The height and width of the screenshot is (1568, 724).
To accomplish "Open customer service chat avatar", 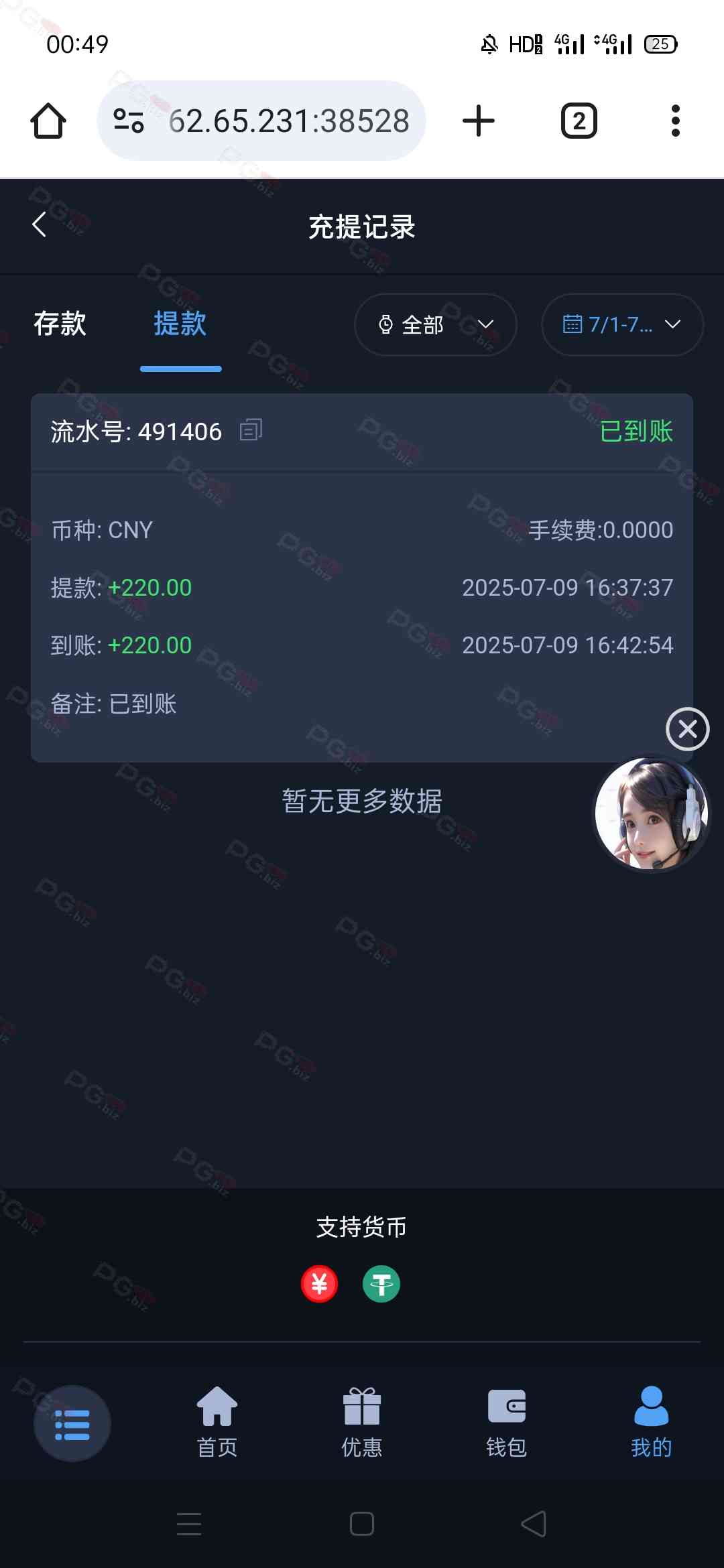I will [651, 813].
